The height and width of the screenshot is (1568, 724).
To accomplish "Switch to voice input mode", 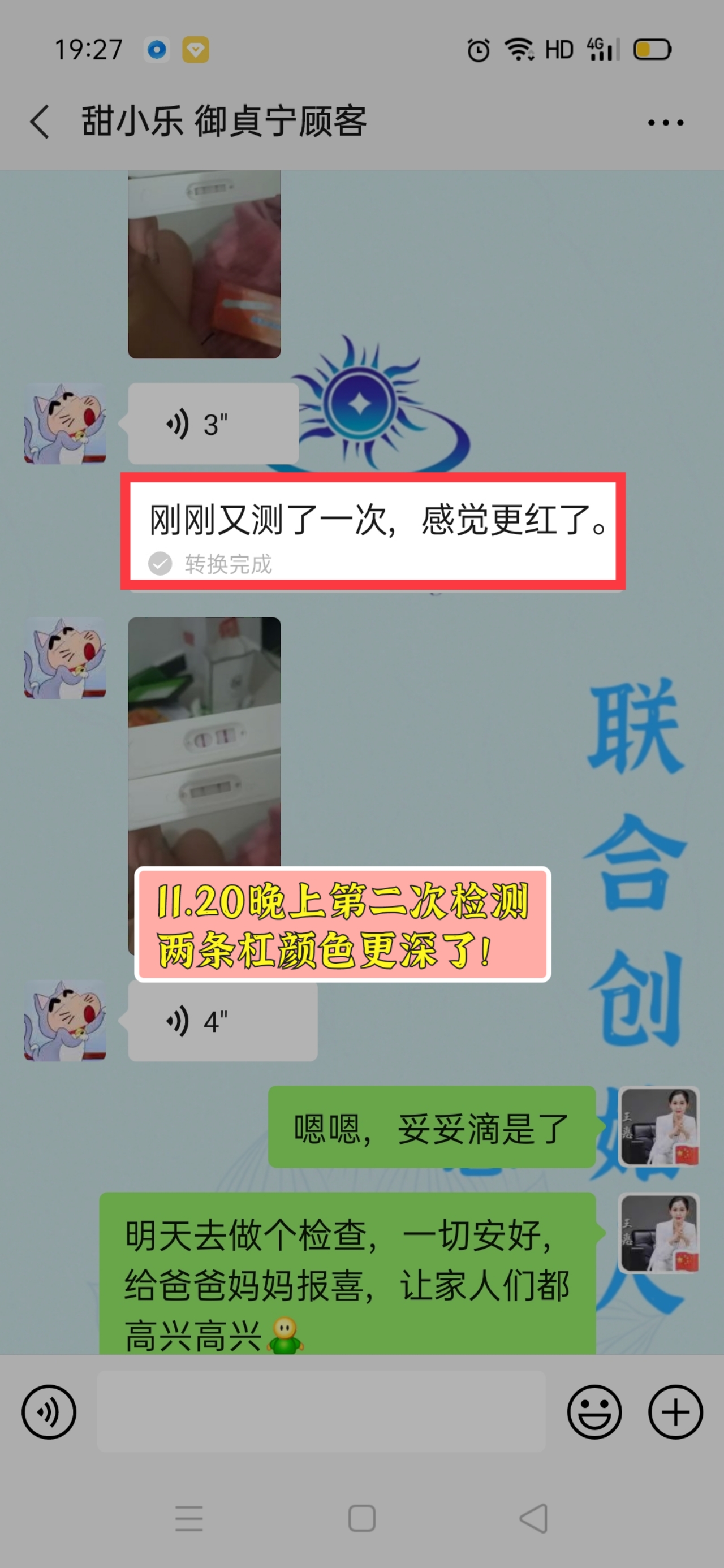I will click(x=49, y=1411).
